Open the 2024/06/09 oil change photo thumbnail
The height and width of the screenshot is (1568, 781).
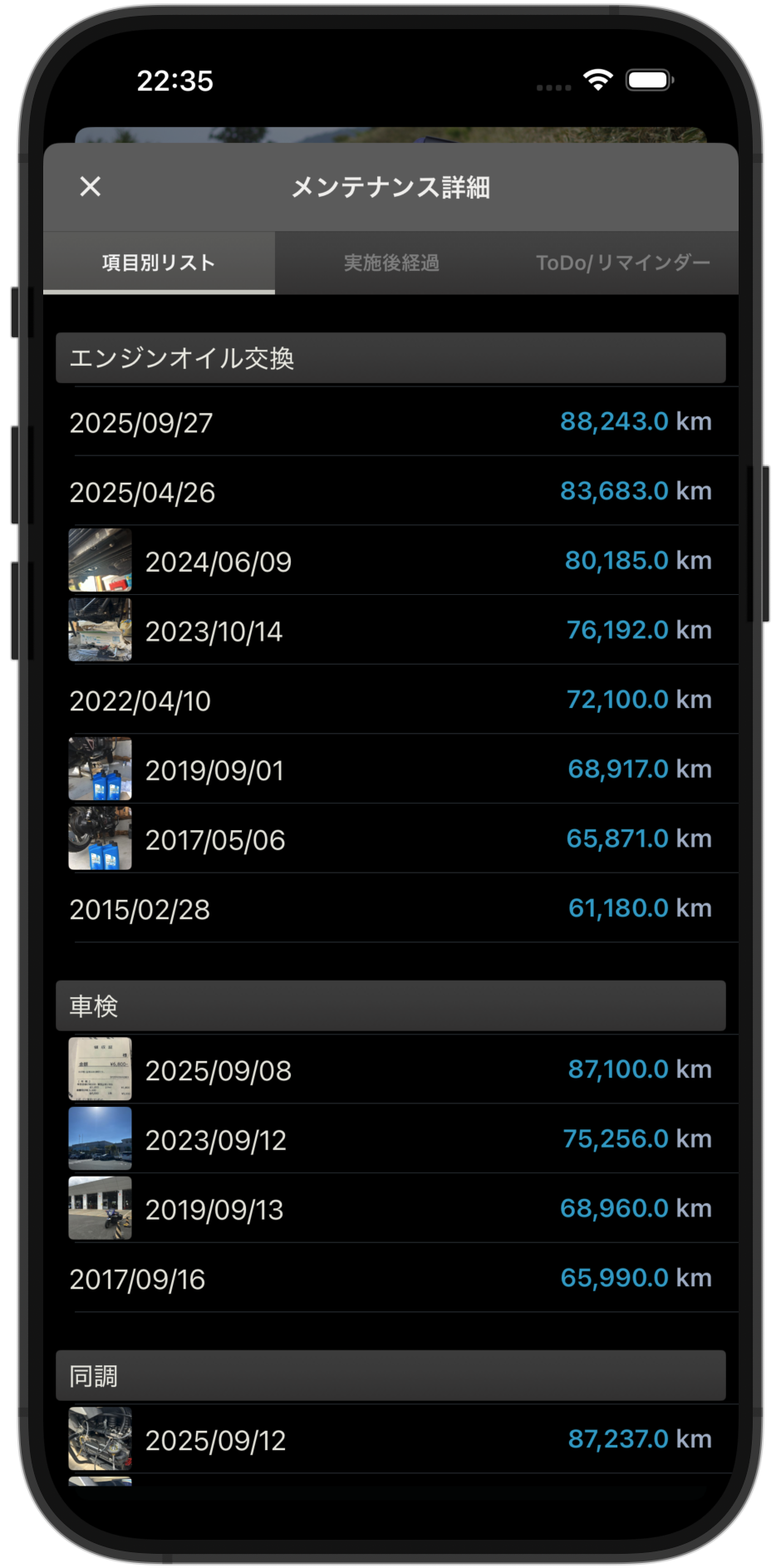point(99,560)
